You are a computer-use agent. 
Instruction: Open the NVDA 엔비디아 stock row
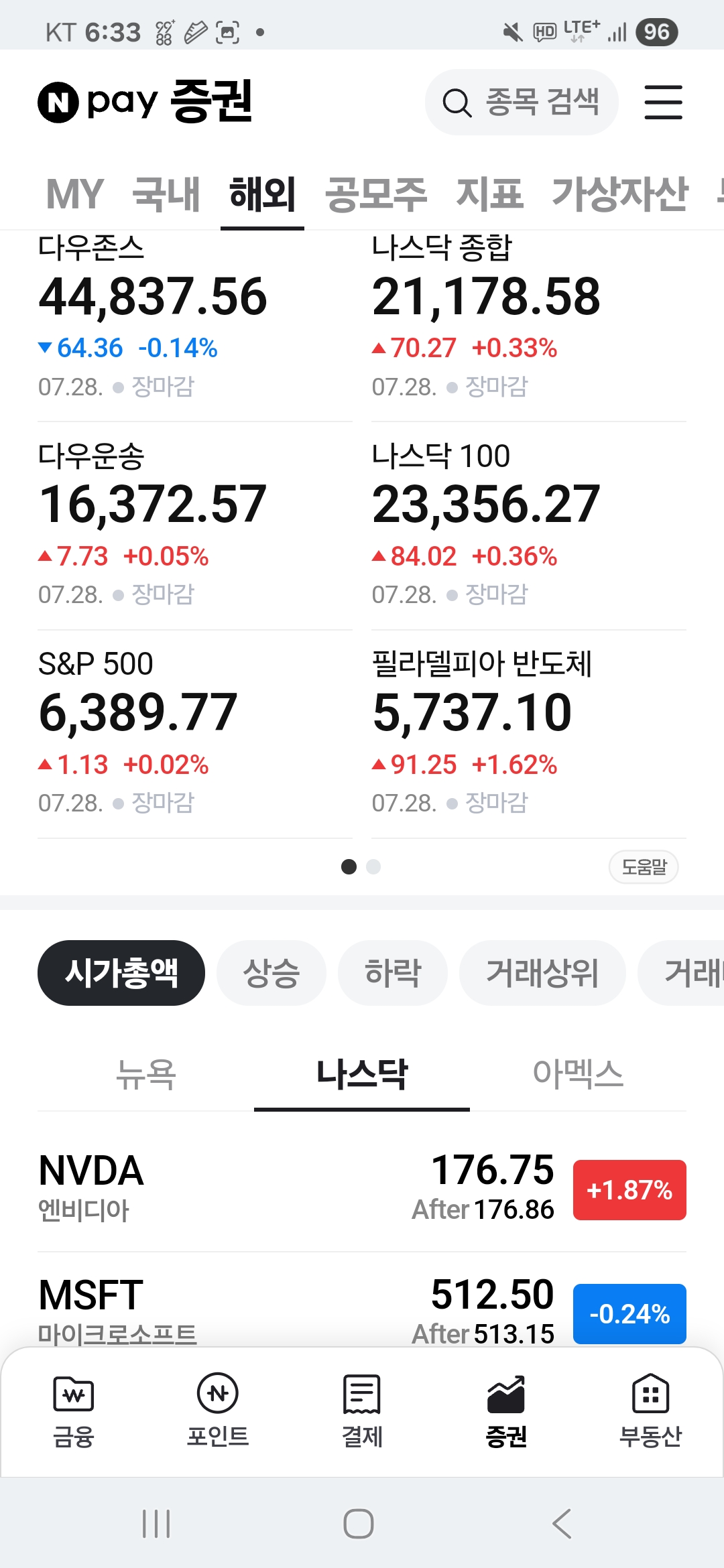(362, 1189)
